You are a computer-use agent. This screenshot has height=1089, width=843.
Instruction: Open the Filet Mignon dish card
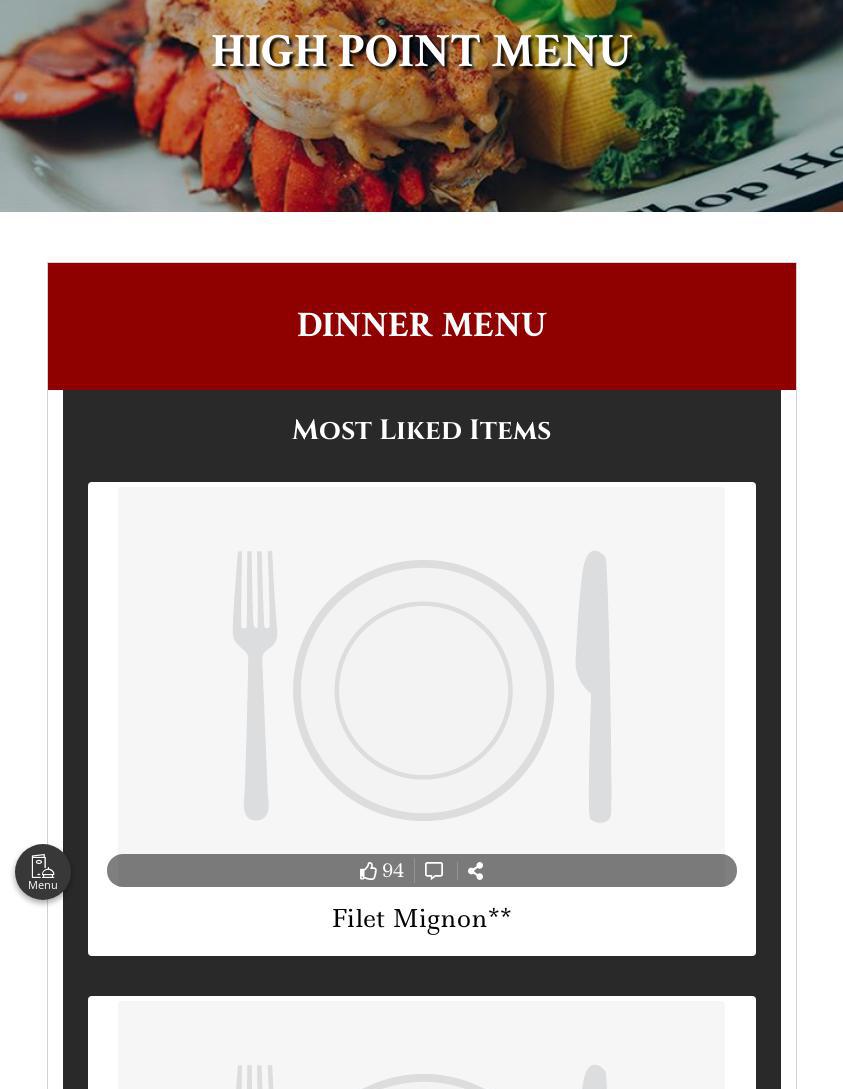tap(421, 918)
